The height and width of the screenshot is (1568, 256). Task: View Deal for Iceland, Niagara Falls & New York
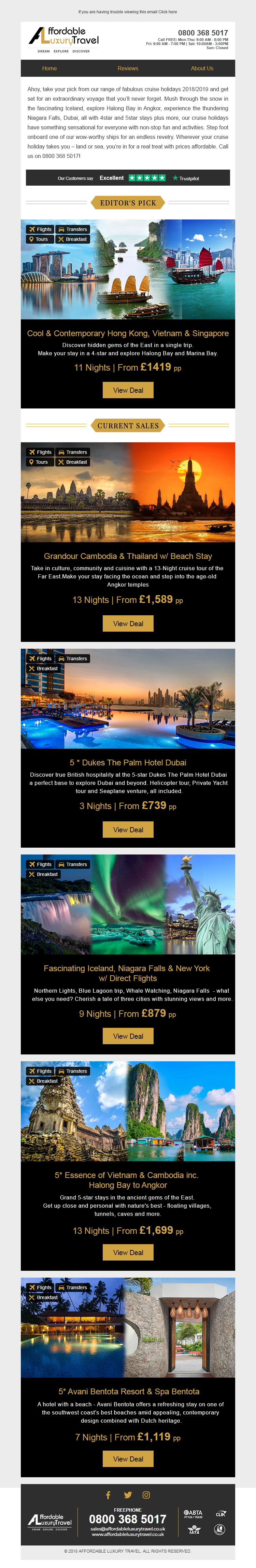(128, 1036)
